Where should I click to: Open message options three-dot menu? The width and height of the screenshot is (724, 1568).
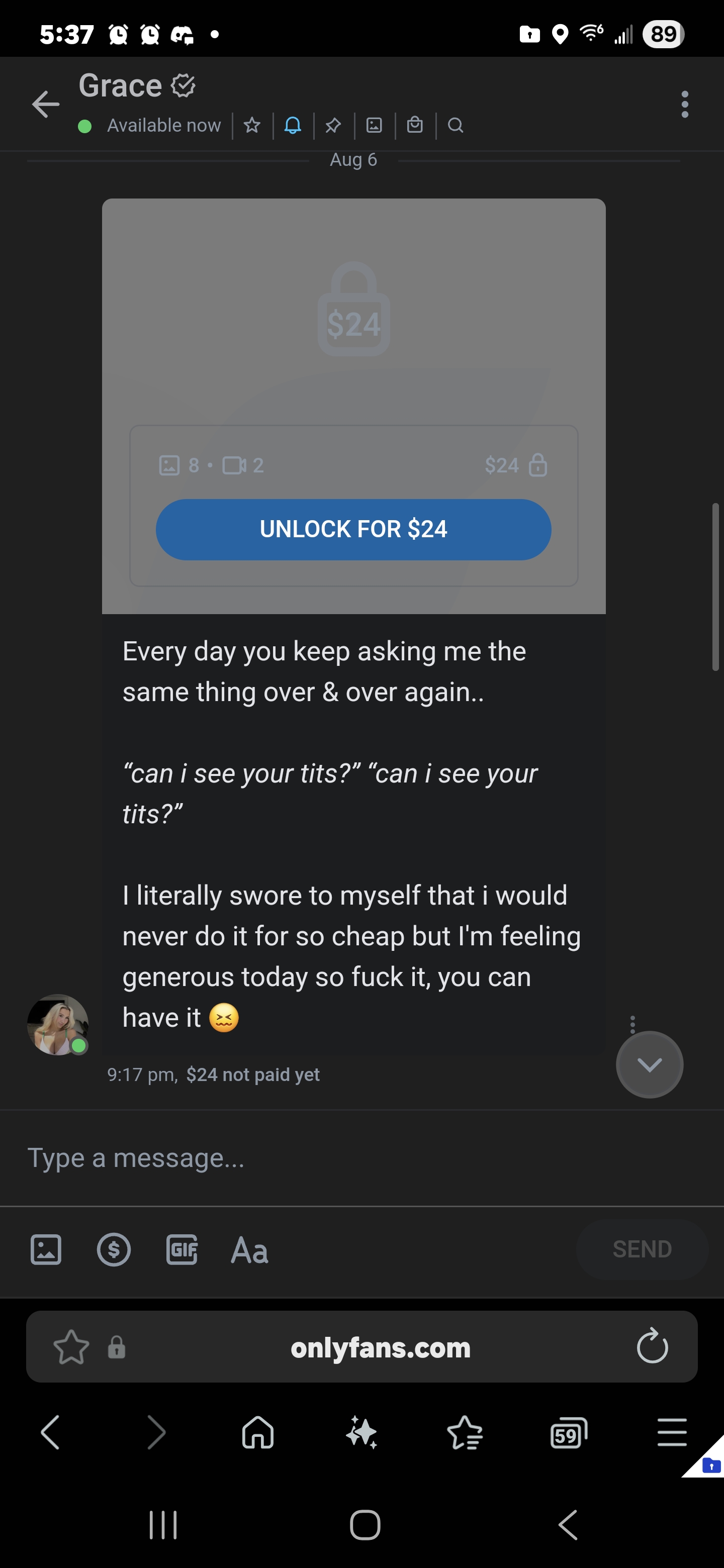coord(632,1024)
